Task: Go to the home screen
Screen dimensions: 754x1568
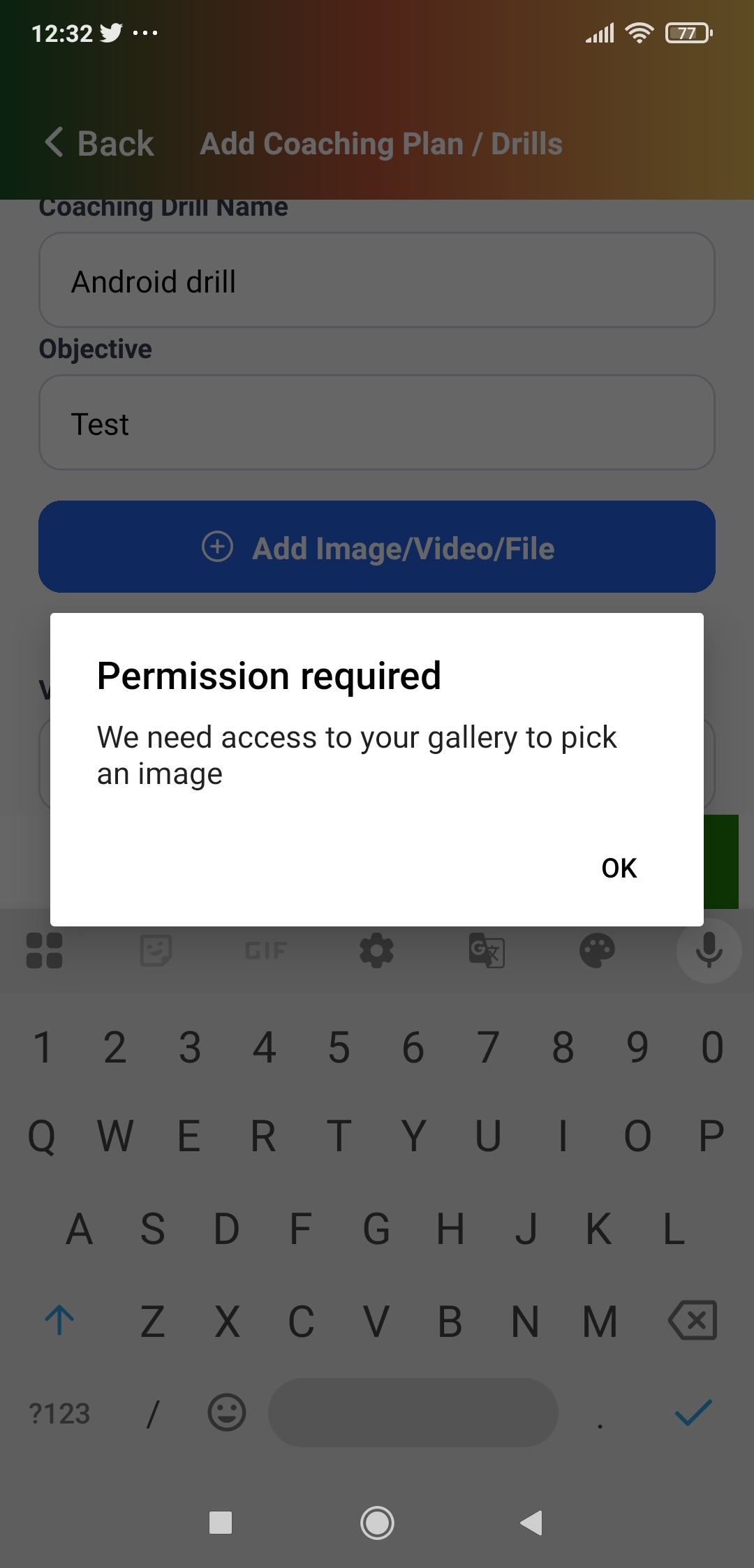Action: 377,1523
